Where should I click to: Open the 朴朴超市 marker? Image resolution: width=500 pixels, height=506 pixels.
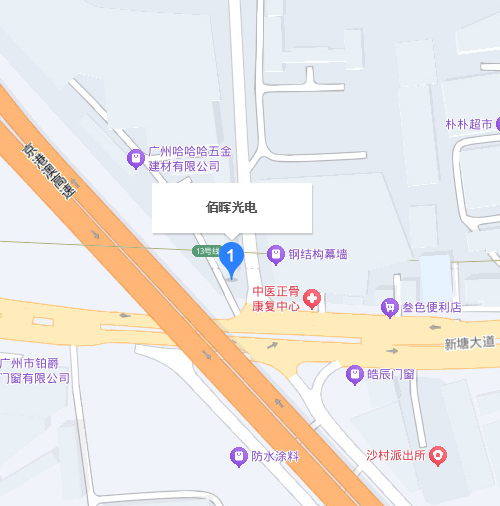(498, 124)
